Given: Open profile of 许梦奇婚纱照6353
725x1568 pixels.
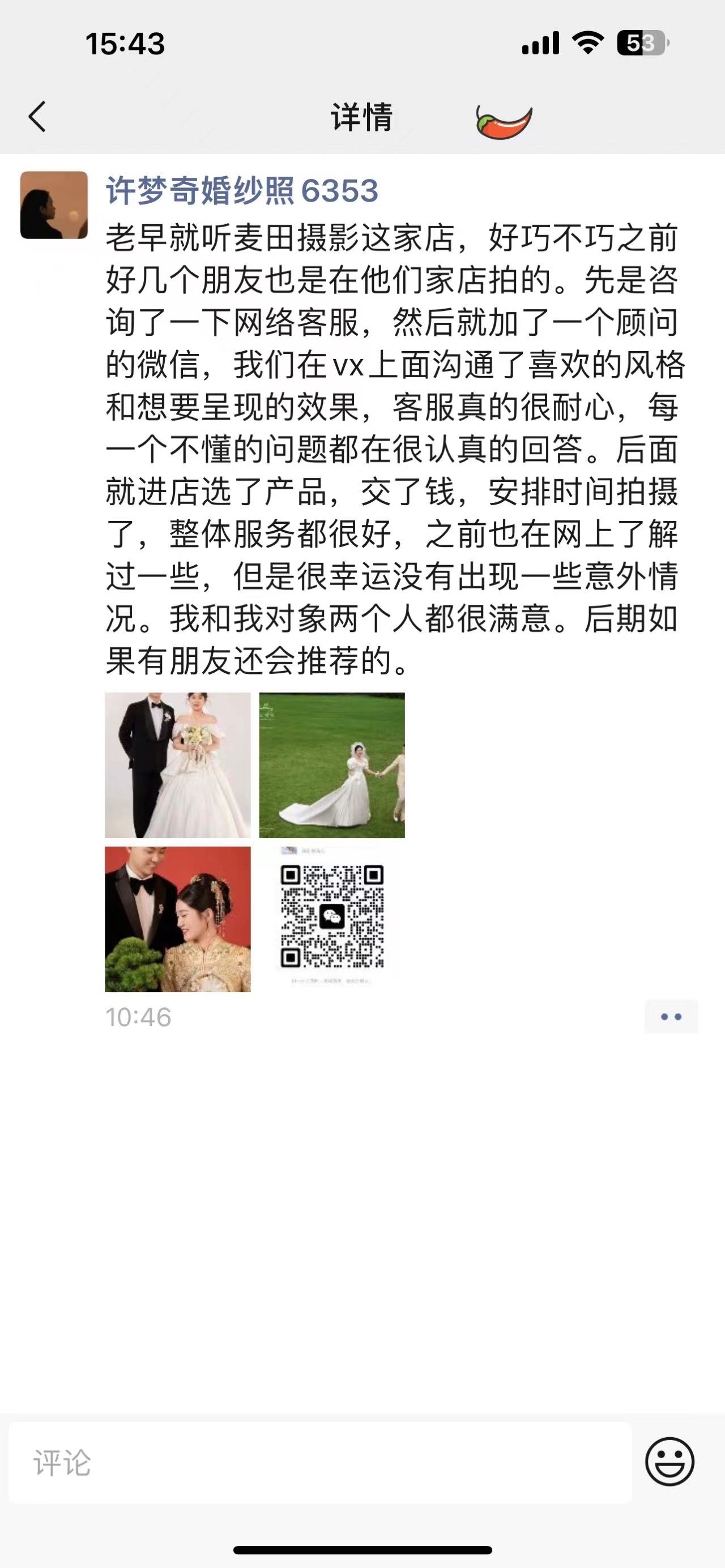Looking at the screenshot, I should tap(242, 190).
